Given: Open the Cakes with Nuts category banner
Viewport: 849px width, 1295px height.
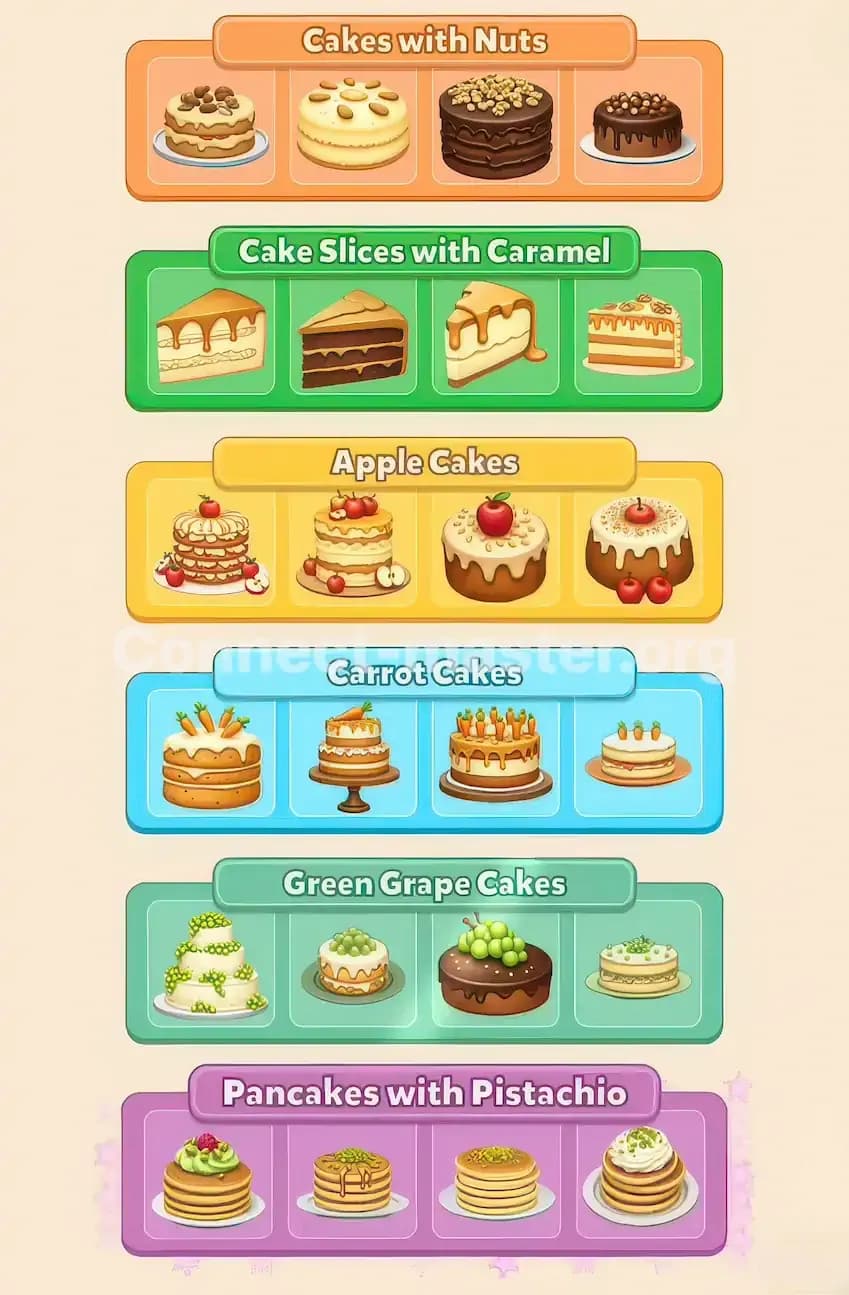Looking at the screenshot, I should coord(424,42).
